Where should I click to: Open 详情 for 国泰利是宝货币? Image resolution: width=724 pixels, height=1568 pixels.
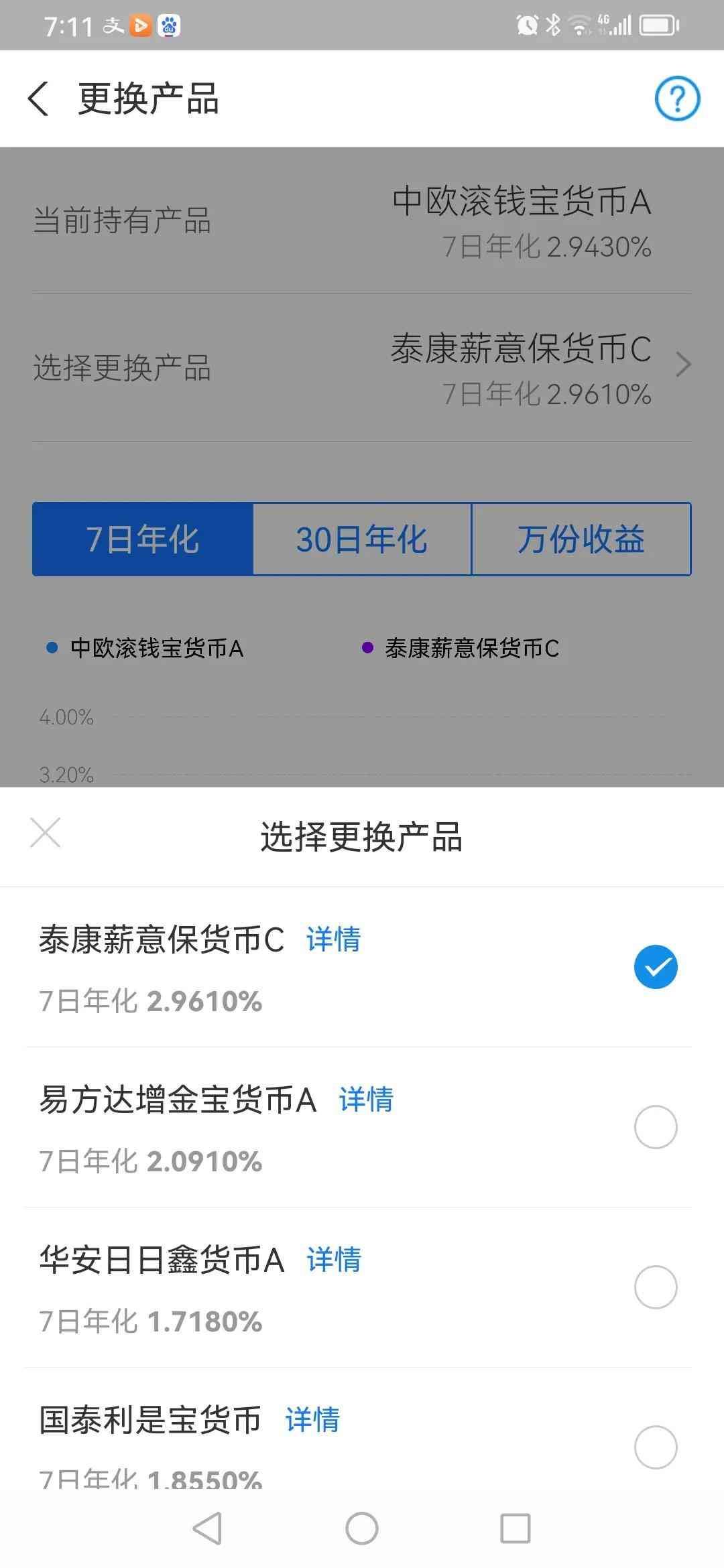(x=312, y=1420)
